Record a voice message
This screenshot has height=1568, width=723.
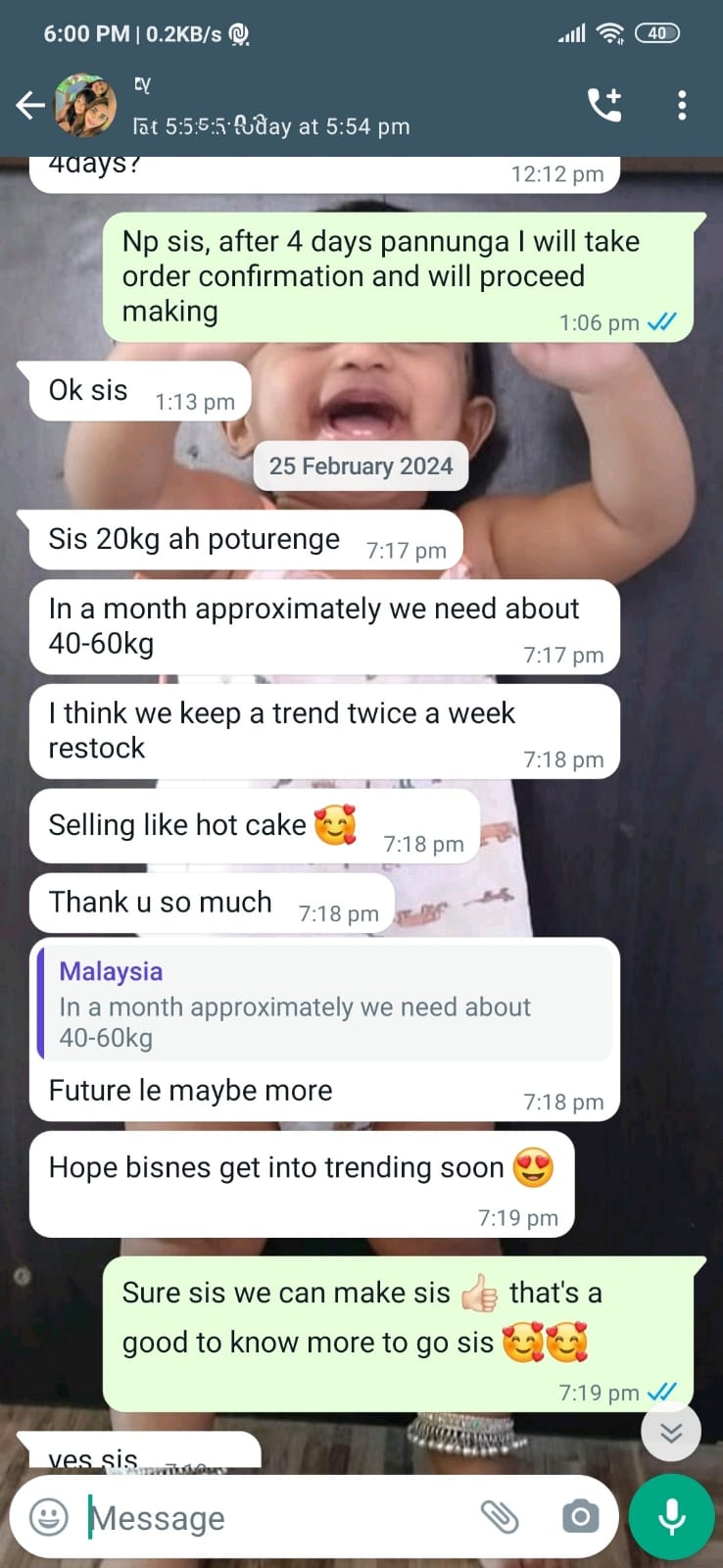point(671,1517)
